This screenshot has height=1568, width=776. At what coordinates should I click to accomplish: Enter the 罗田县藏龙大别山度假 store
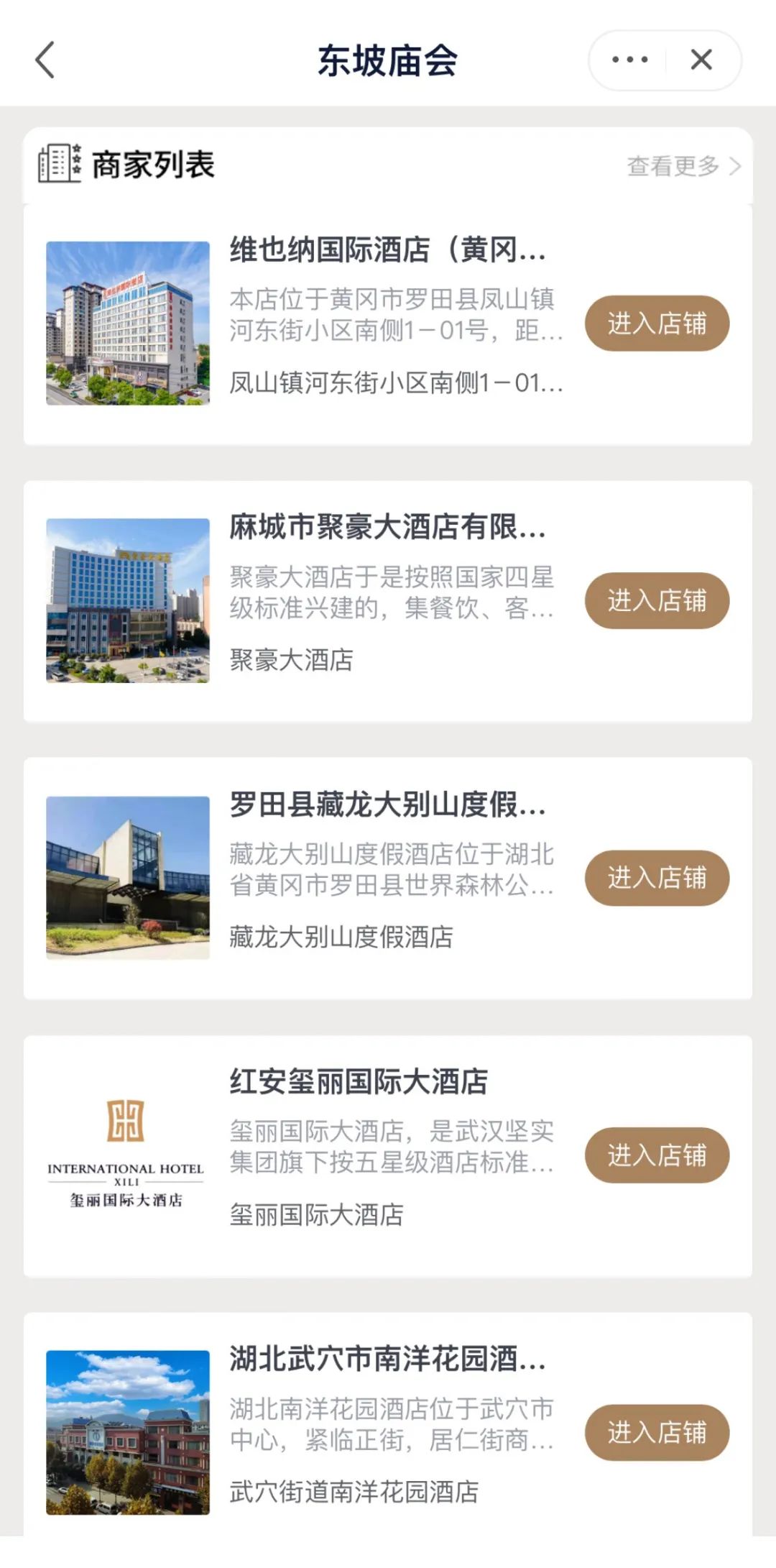click(x=657, y=878)
